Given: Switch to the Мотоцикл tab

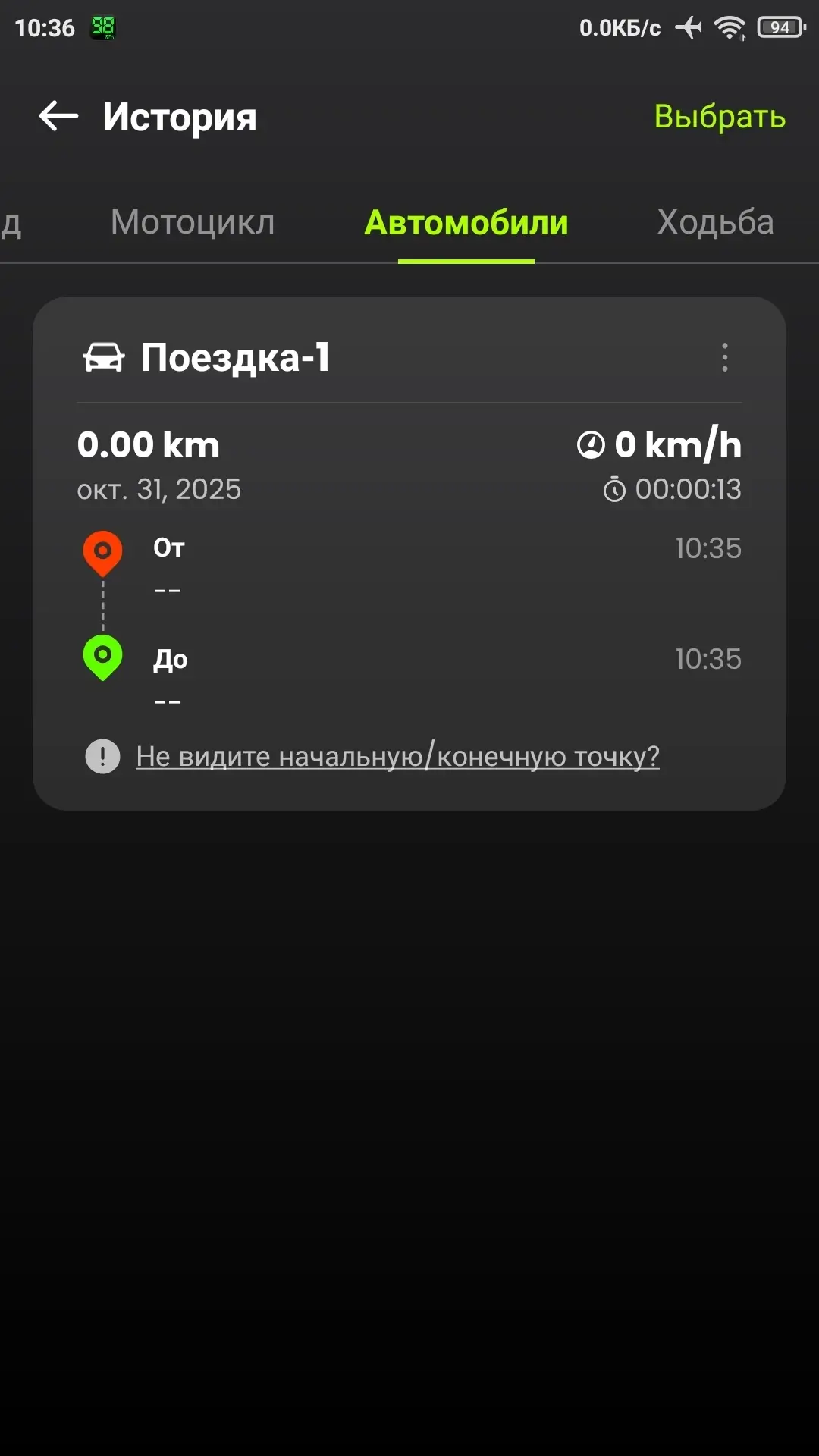Looking at the screenshot, I should pyautogui.click(x=193, y=222).
